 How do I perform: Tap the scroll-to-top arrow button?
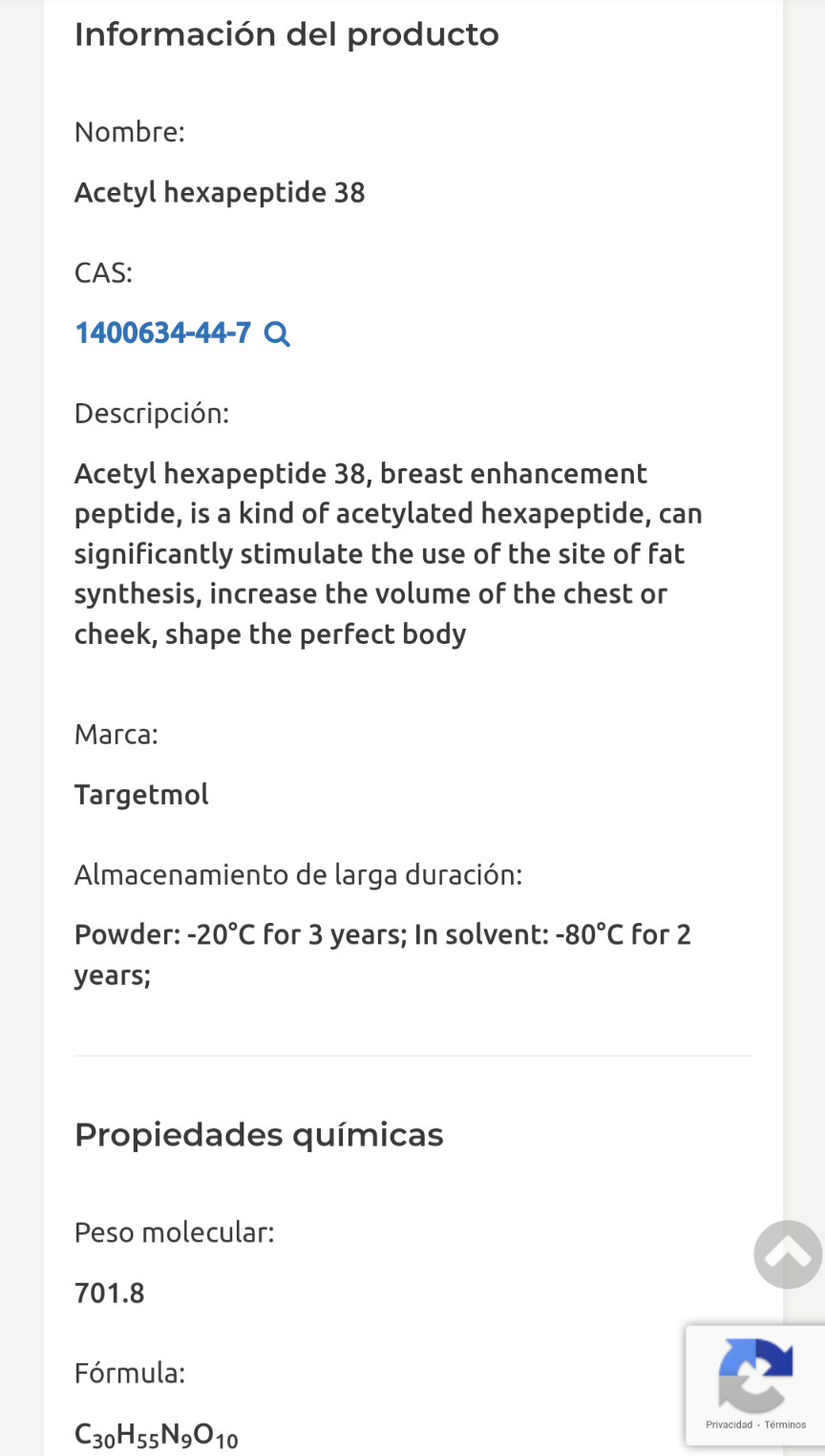[788, 1254]
